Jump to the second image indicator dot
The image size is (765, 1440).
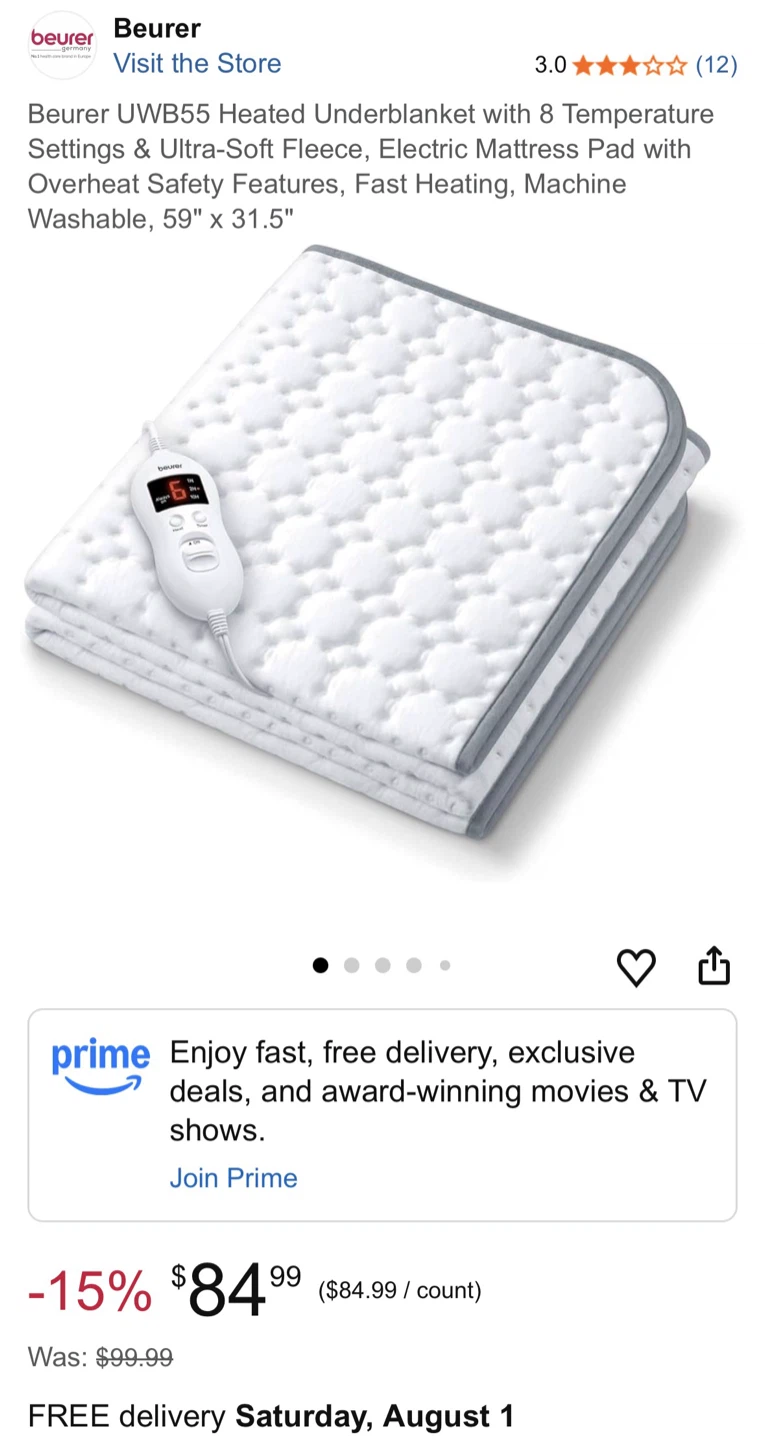coord(351,965)
